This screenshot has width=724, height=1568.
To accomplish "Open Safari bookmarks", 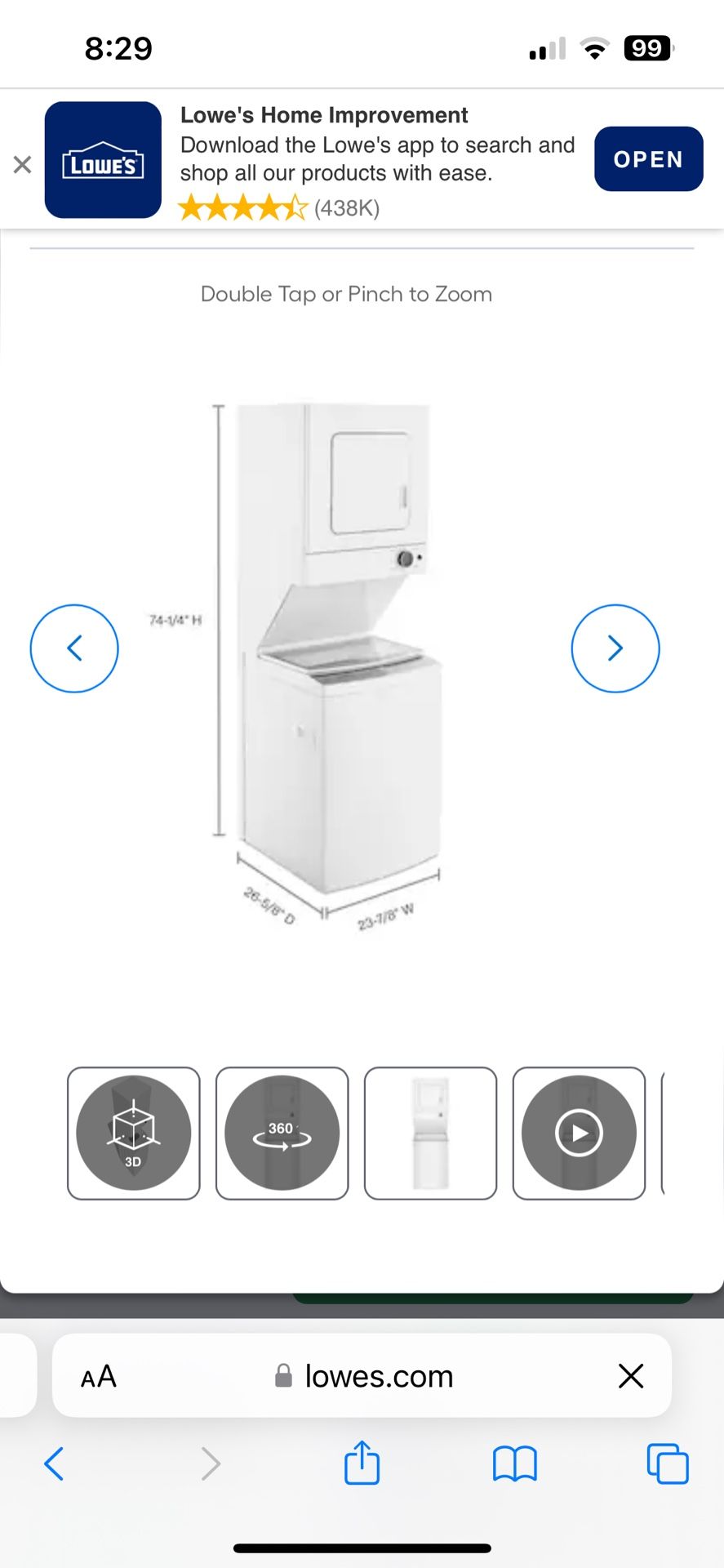I will 514,1463.
